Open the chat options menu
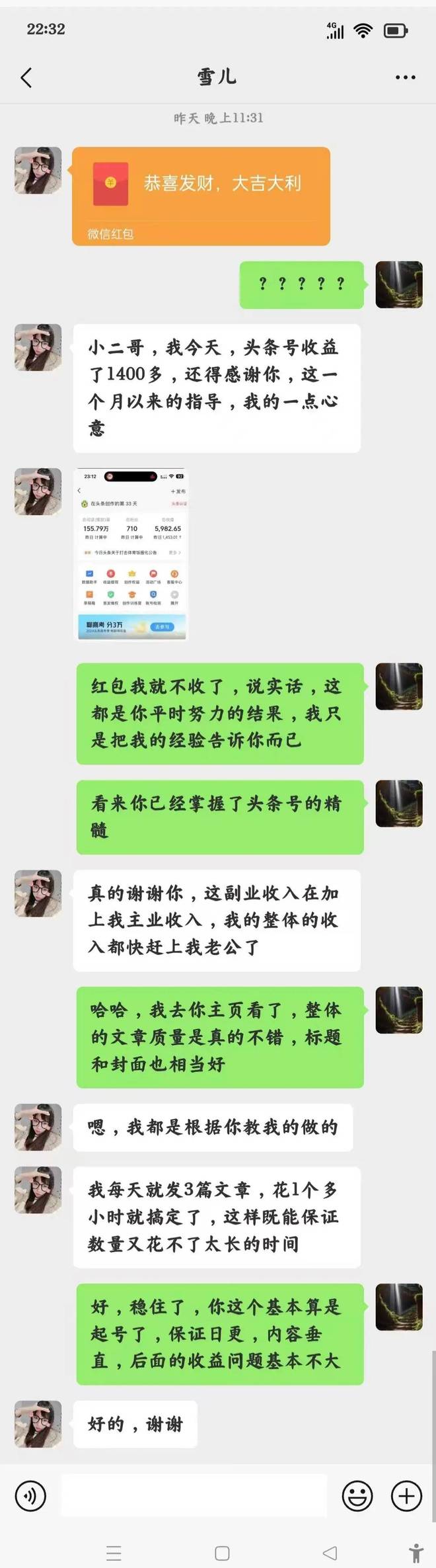This screenshot has width=436, height=1568. (x=405, y=77)
